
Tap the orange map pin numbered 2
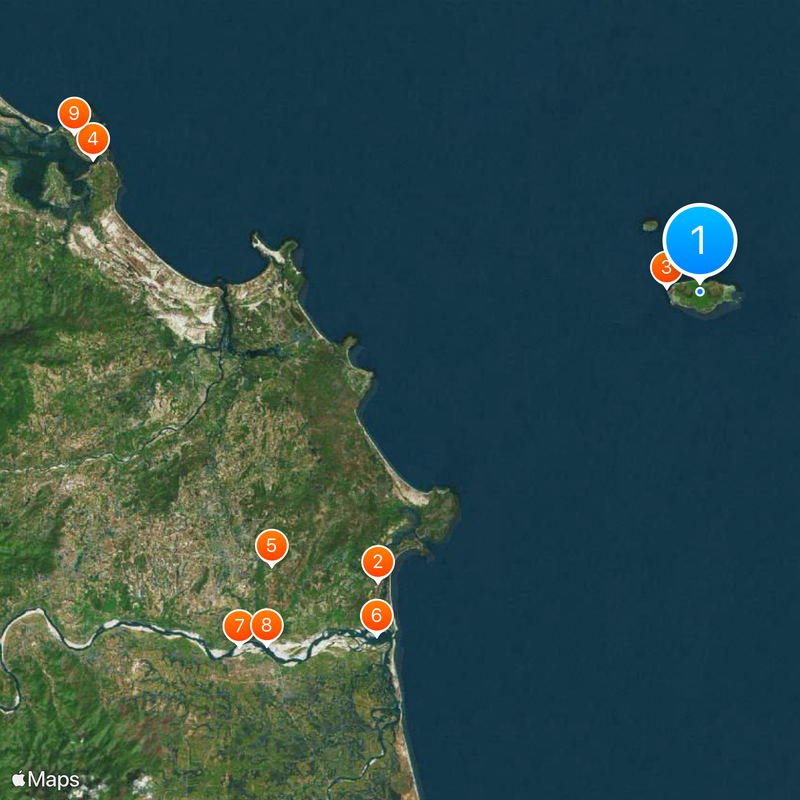pyautogui.click(x=377, y=563)
